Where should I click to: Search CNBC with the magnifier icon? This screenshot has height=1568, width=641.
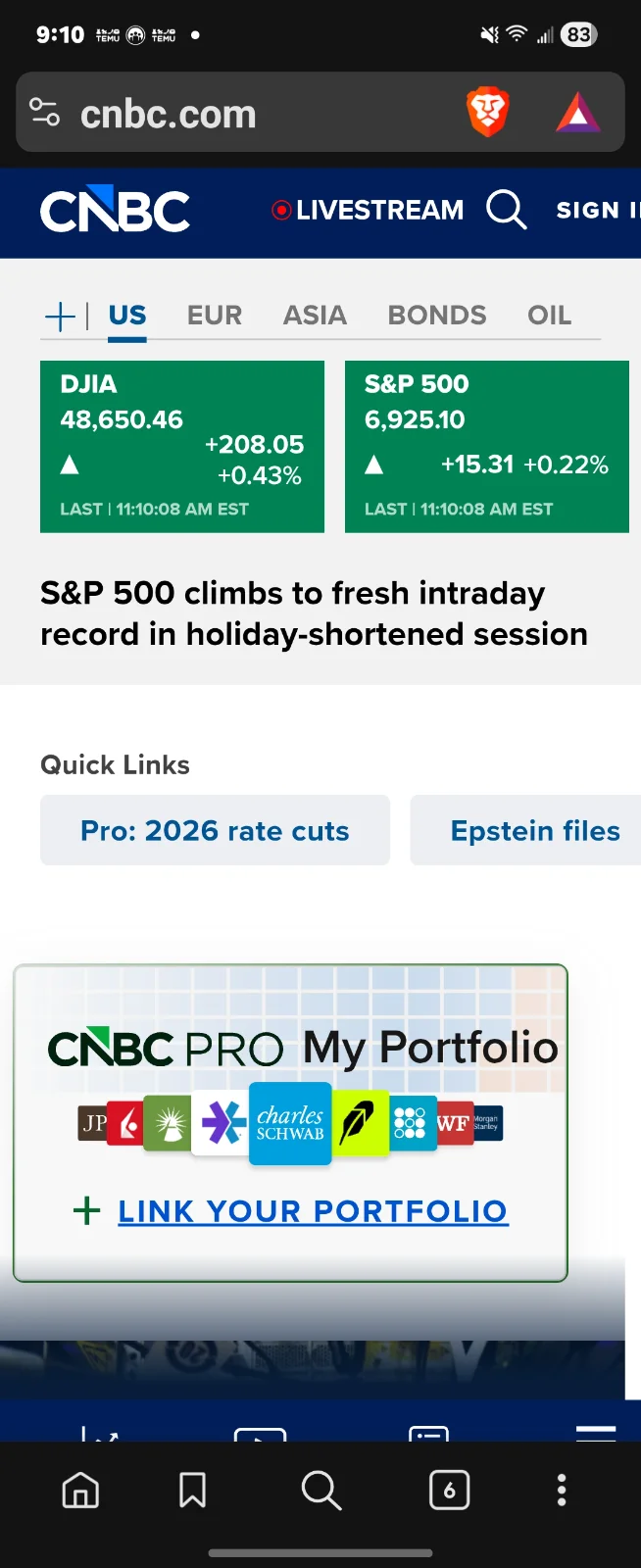click(506, 210)
